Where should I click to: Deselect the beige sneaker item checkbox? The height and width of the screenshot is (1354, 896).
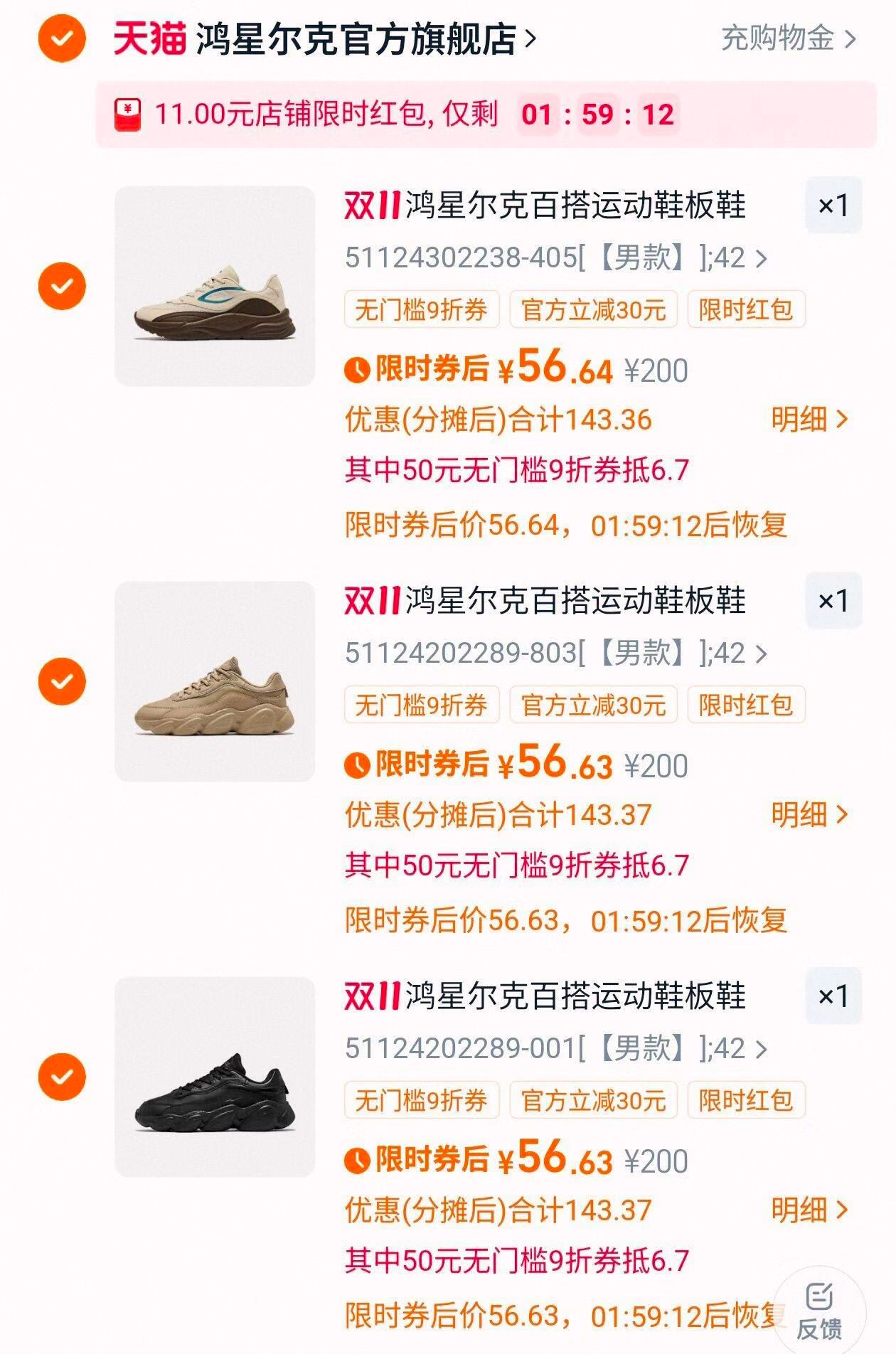(63, 284)
